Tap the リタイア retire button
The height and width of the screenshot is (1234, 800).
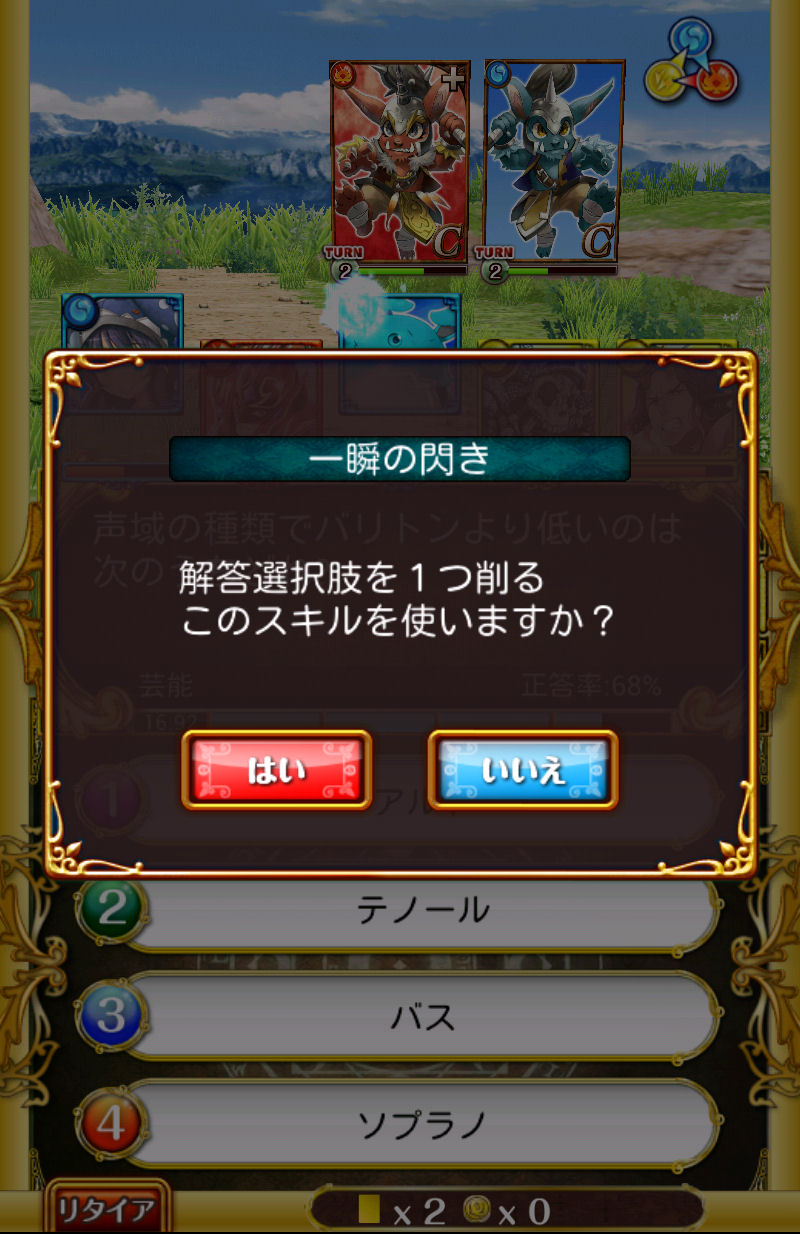[106, 1210]
